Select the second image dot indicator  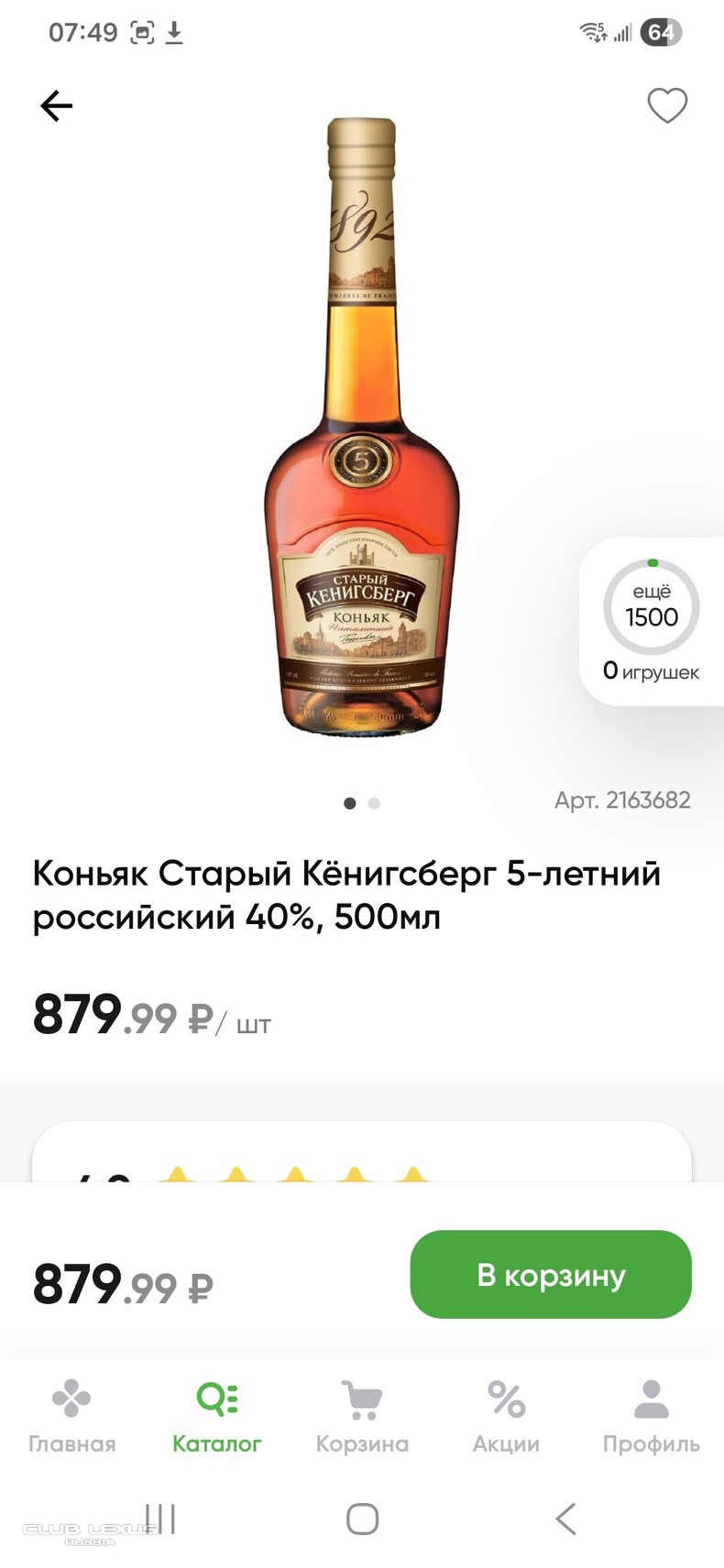pos(373,802)
